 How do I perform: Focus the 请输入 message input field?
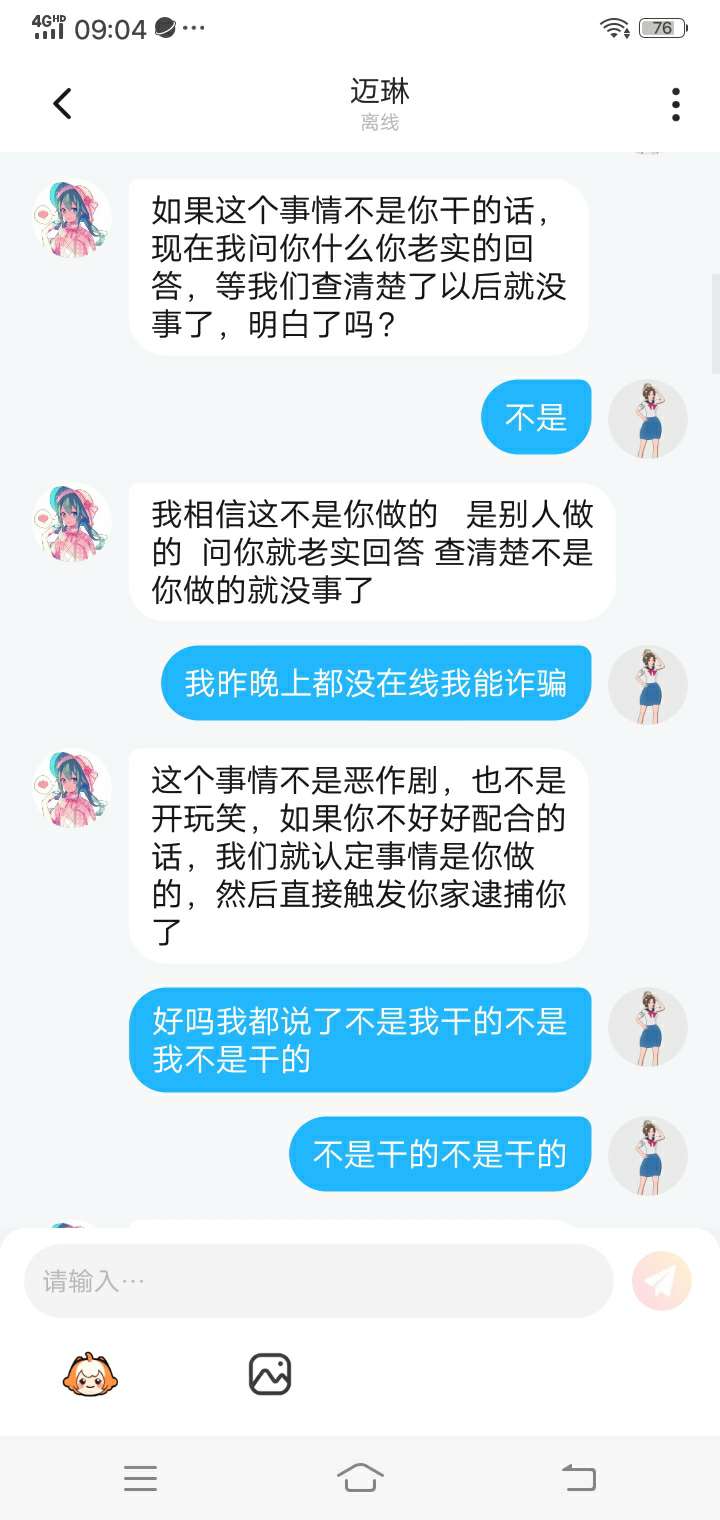[318, 1281]
